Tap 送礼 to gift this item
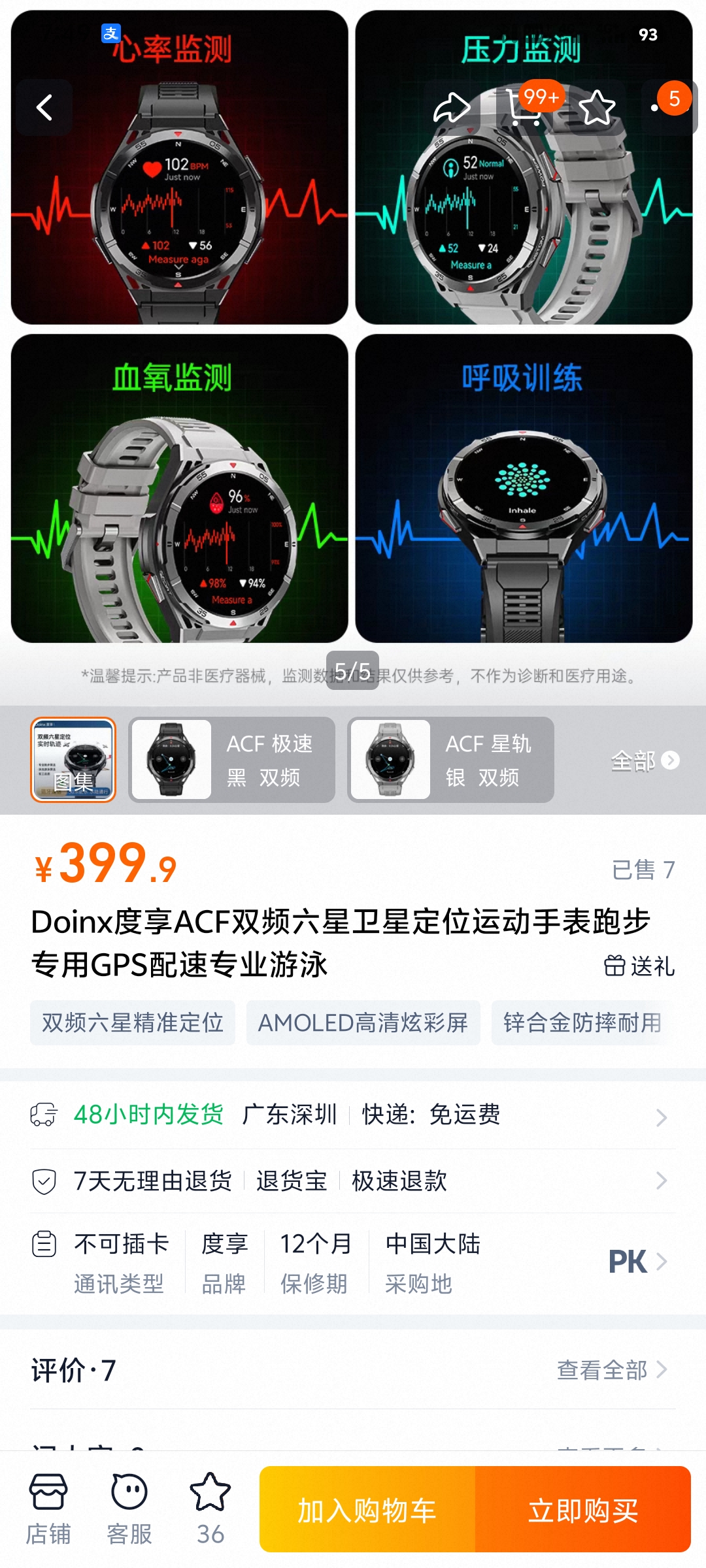The width and height of the screenshot is (706, 1568). tap(639, 966)
